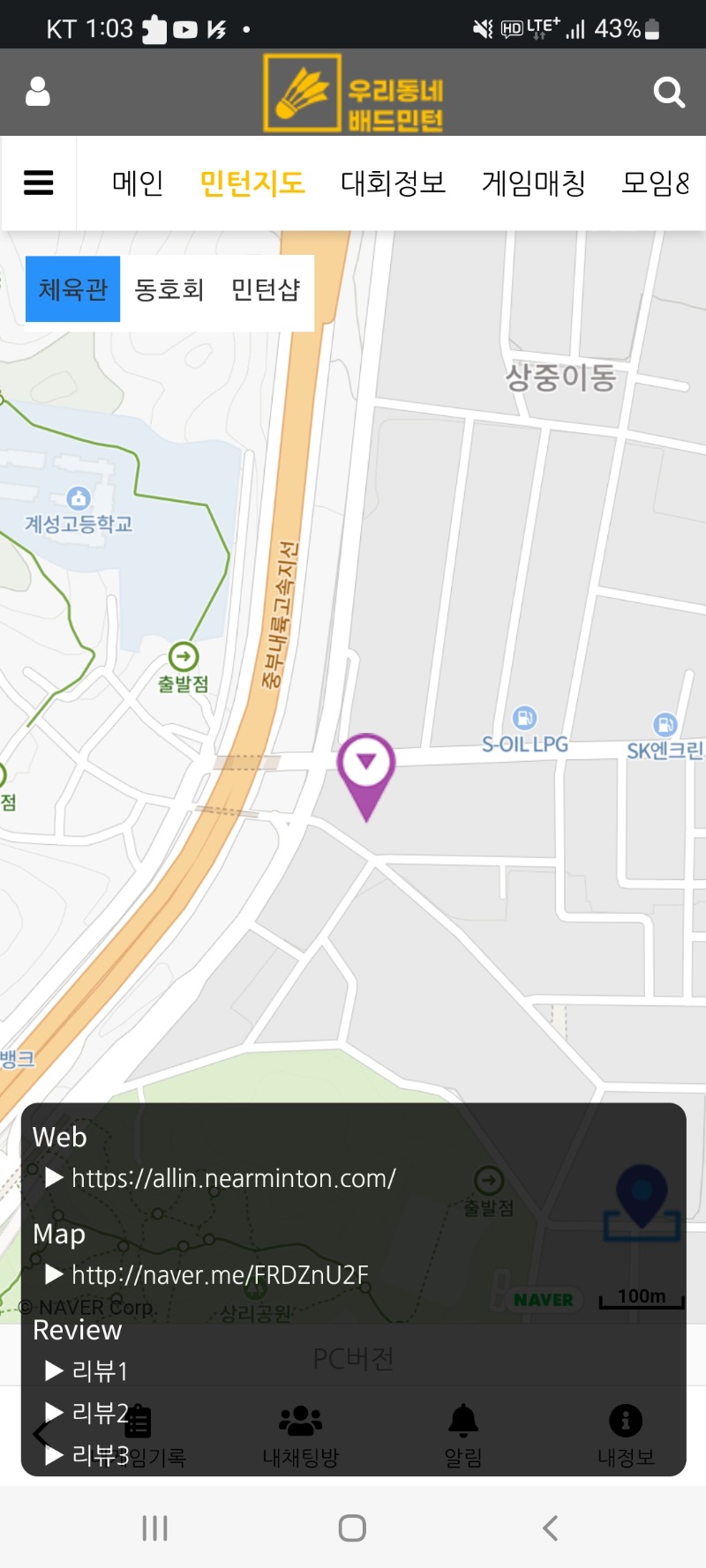Go to 내정보 tab
Screen dimensions: 706x1568
click(626, 1436)
